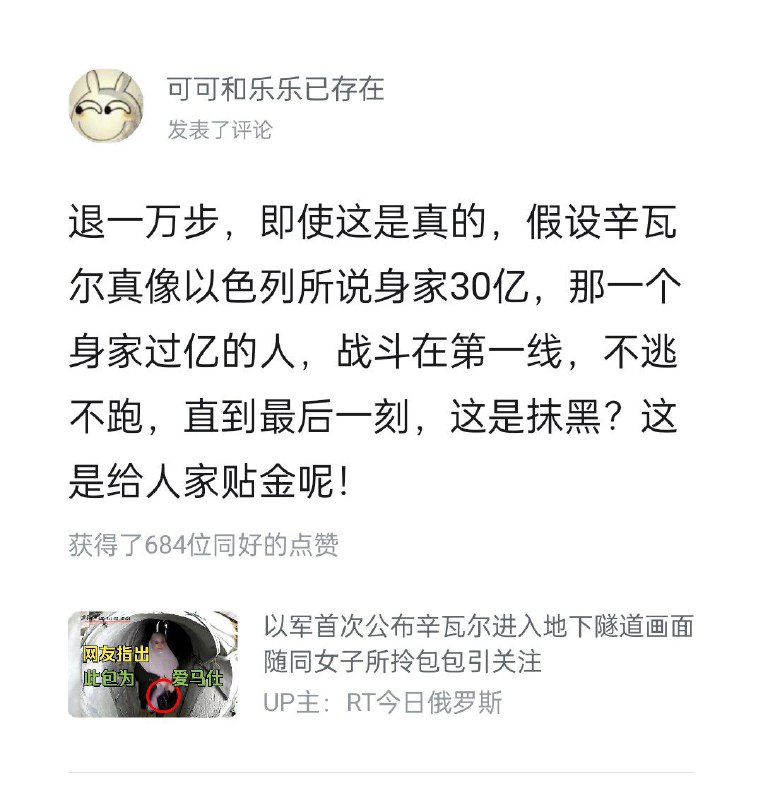Click the 爱马仕 text on the thumbnail
Viewport: 763px width, 800px height.
point(198,677)
